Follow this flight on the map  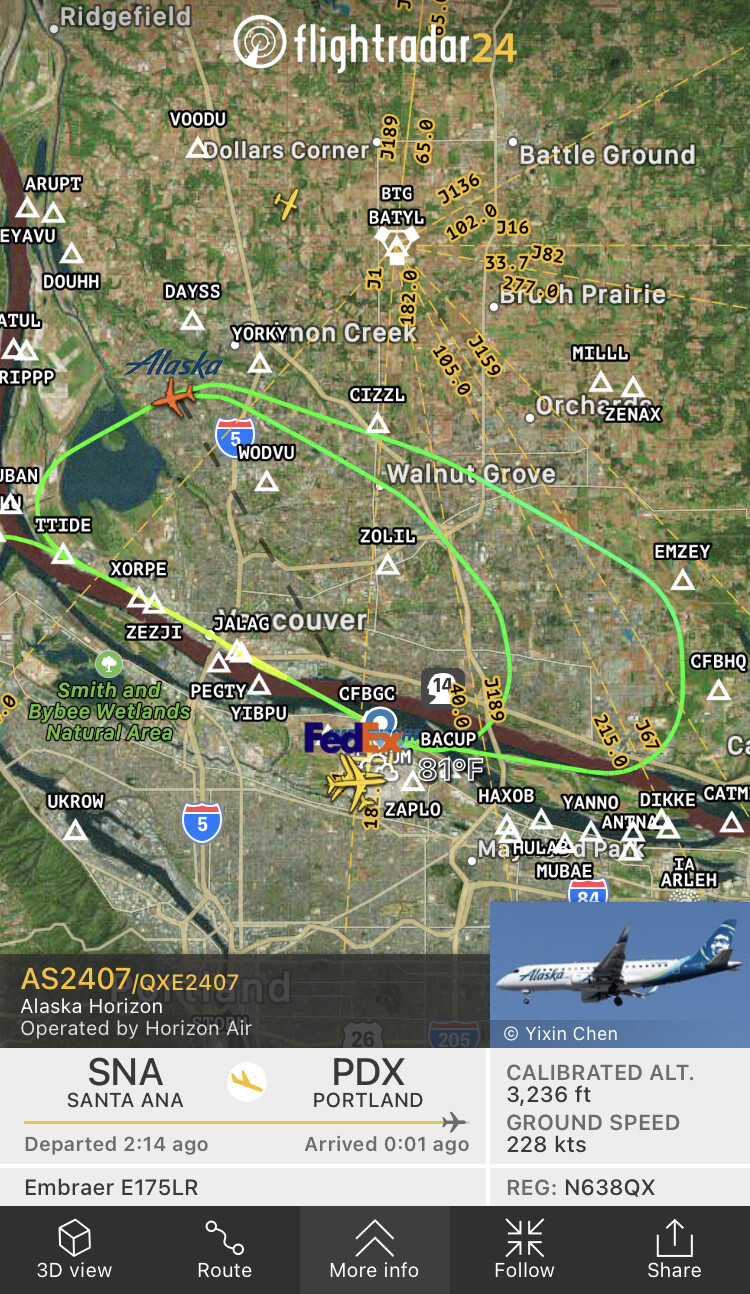coord(524,1250)
